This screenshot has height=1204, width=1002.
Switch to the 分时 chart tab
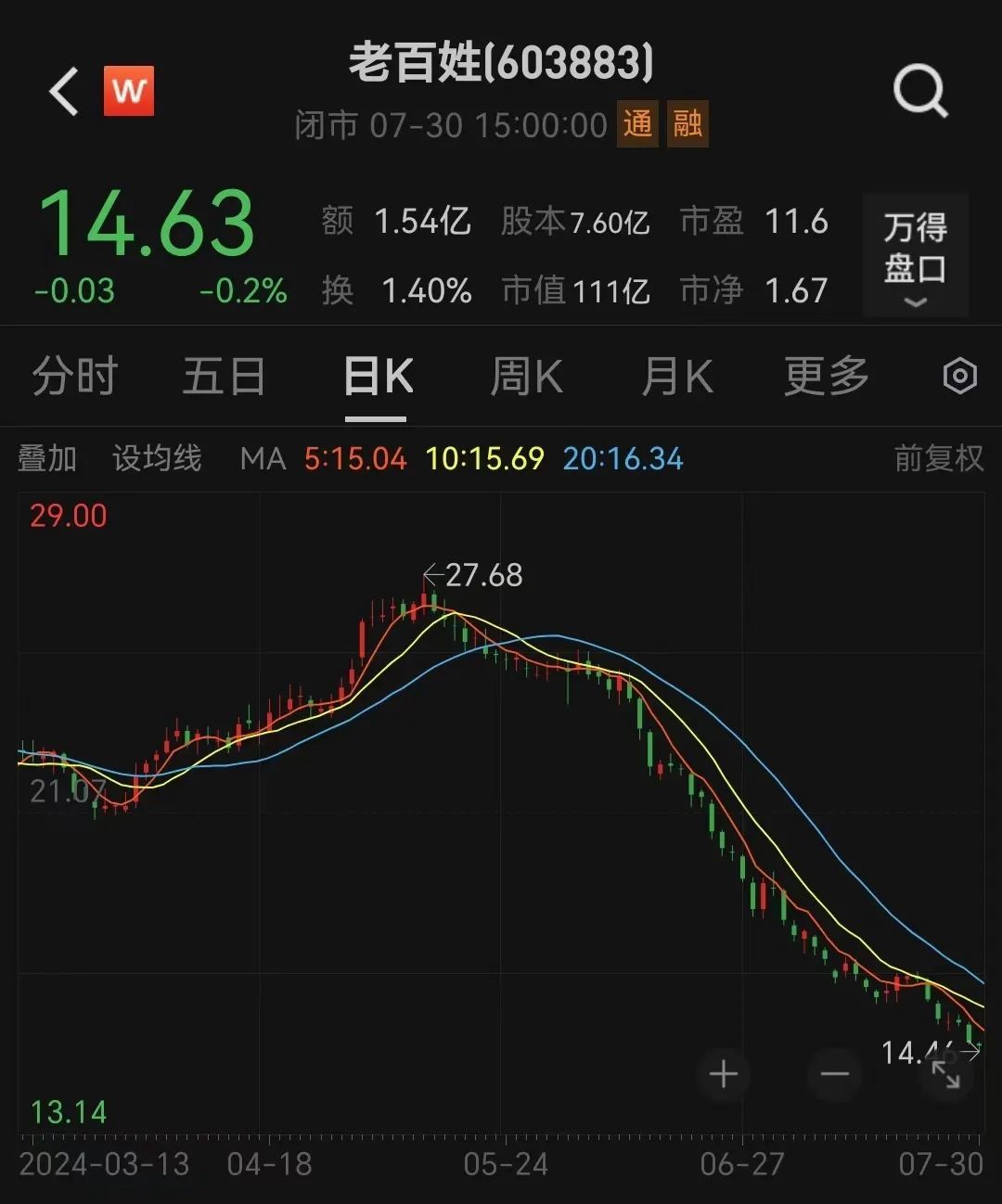(x=75, y=377)
